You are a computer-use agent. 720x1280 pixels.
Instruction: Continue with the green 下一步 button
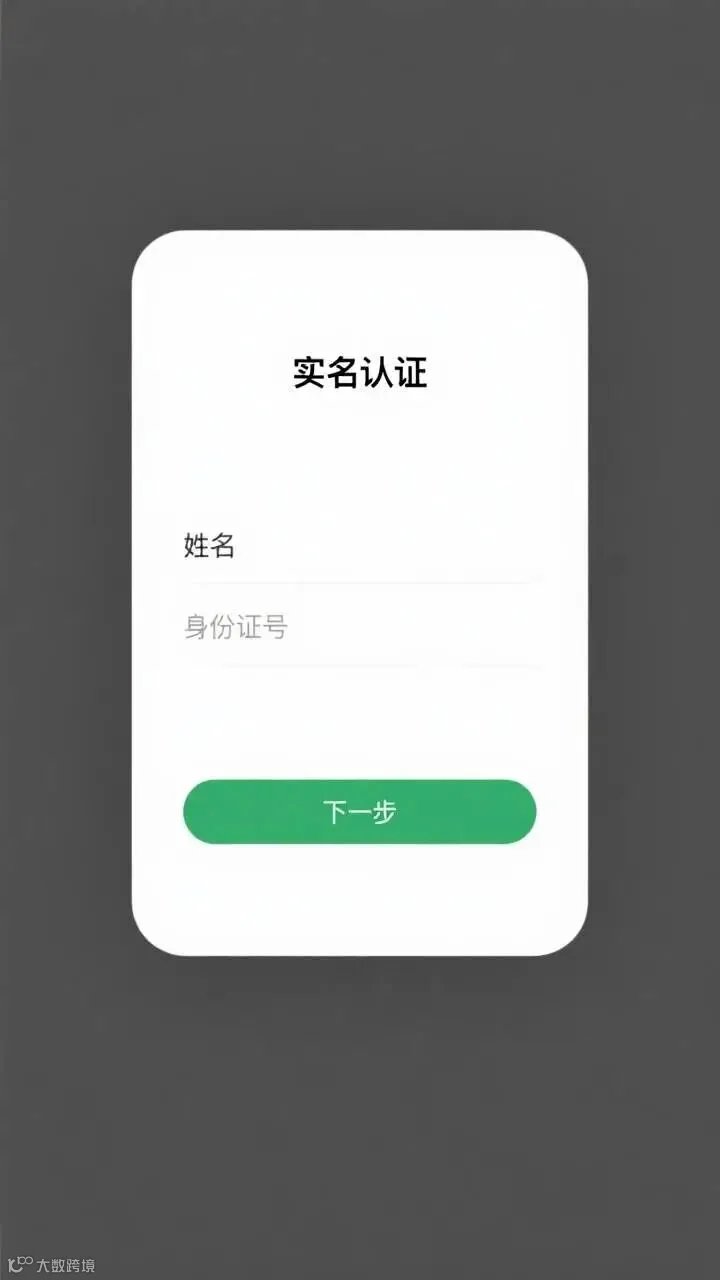tap(360, 812)
